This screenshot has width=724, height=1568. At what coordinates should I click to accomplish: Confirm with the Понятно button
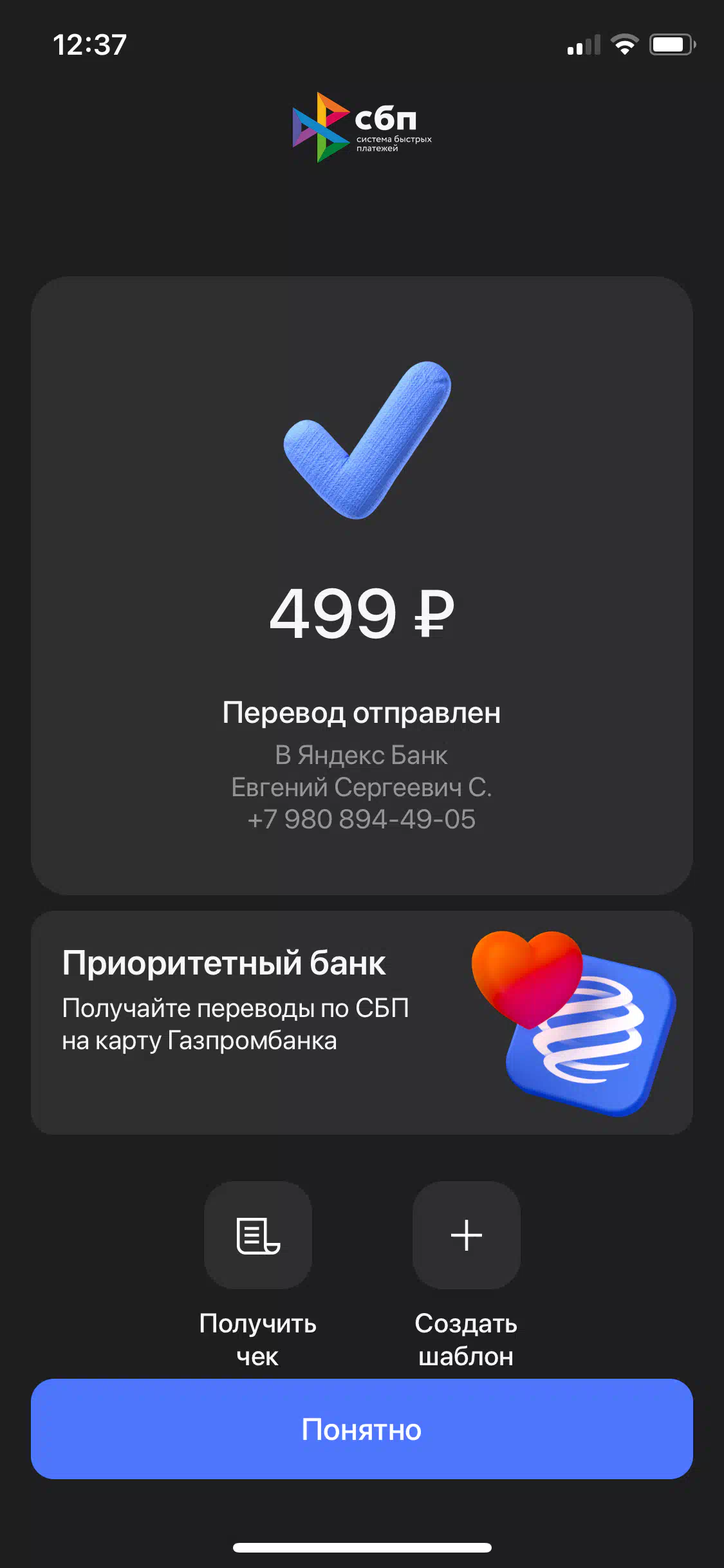(x=362, y=1429)
